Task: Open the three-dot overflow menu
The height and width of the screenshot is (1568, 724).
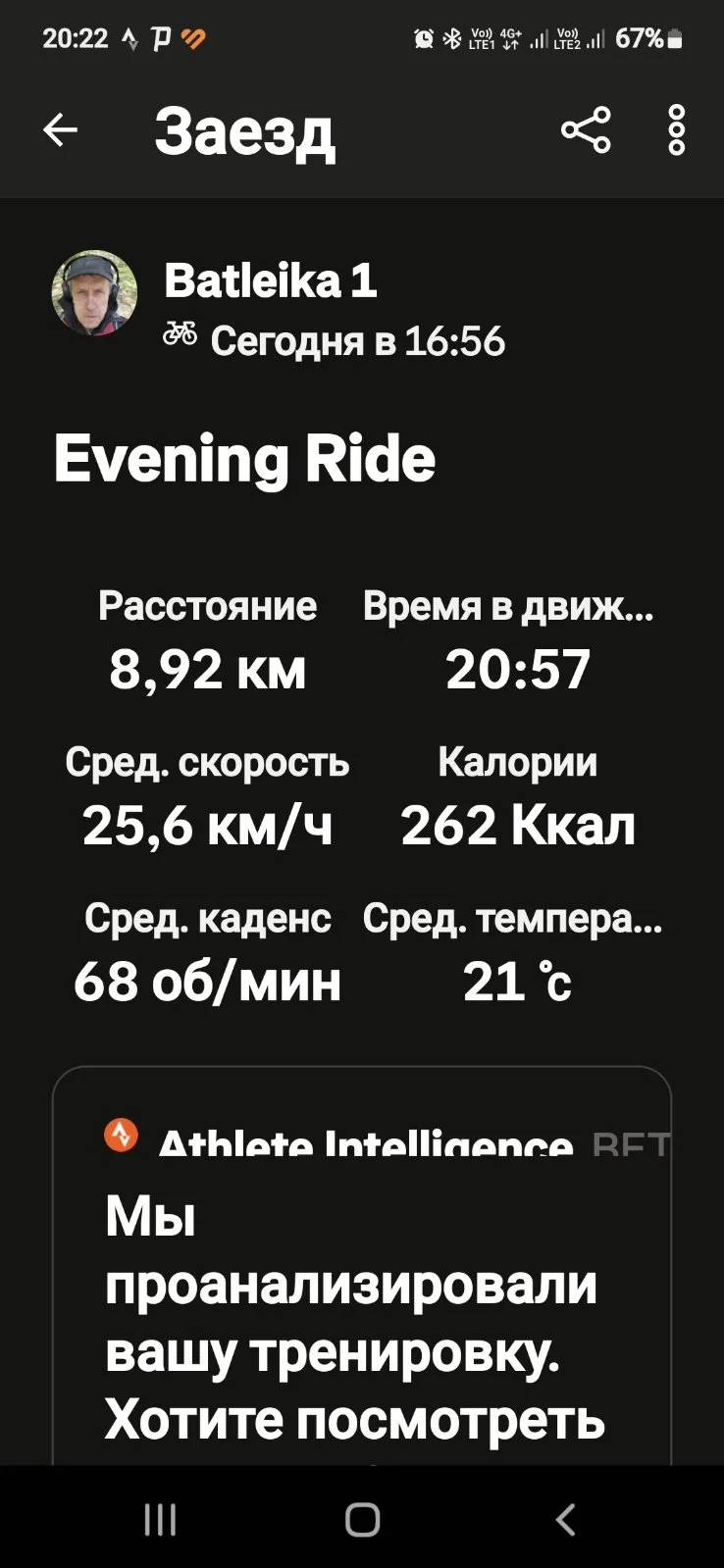Action: click(x=676, y=129)
